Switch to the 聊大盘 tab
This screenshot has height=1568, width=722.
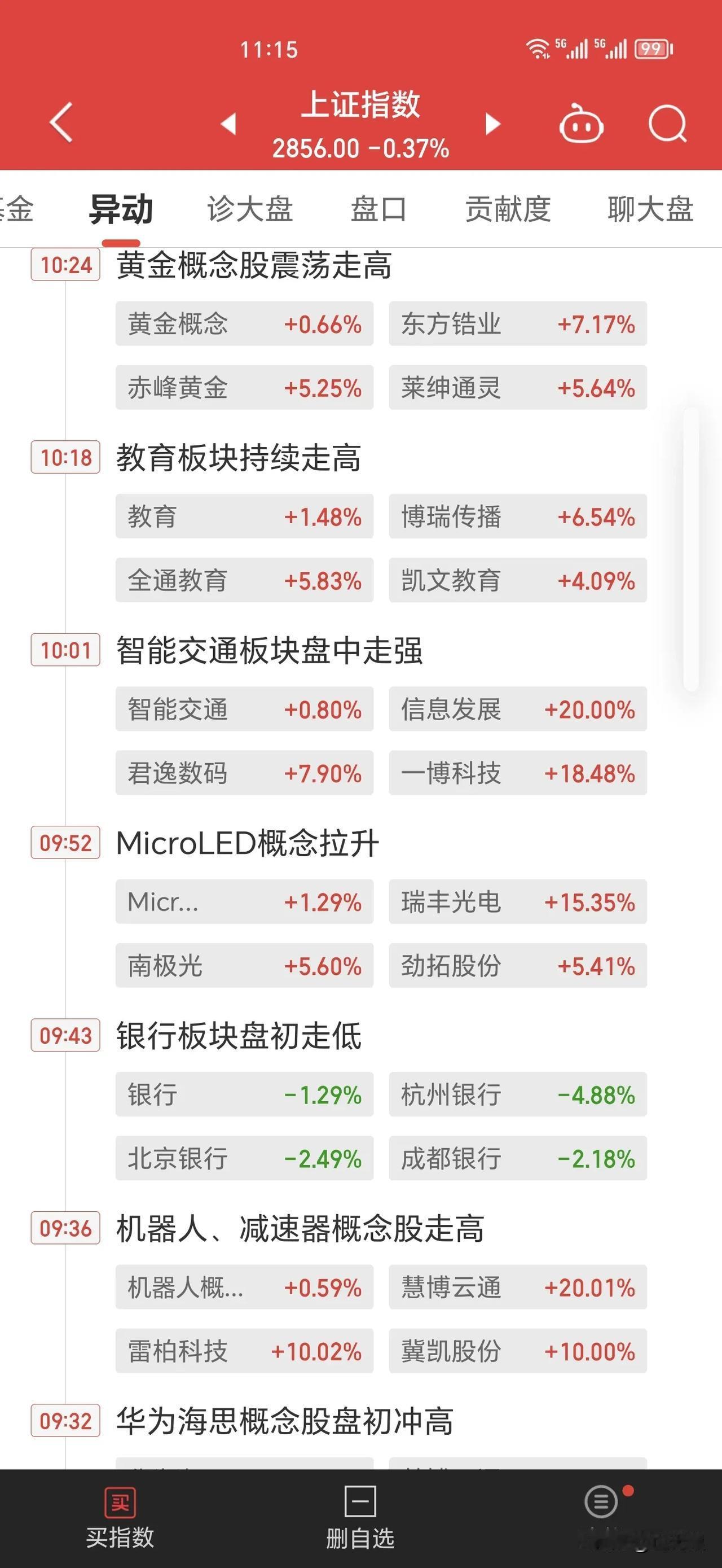(x=650, y=209)
